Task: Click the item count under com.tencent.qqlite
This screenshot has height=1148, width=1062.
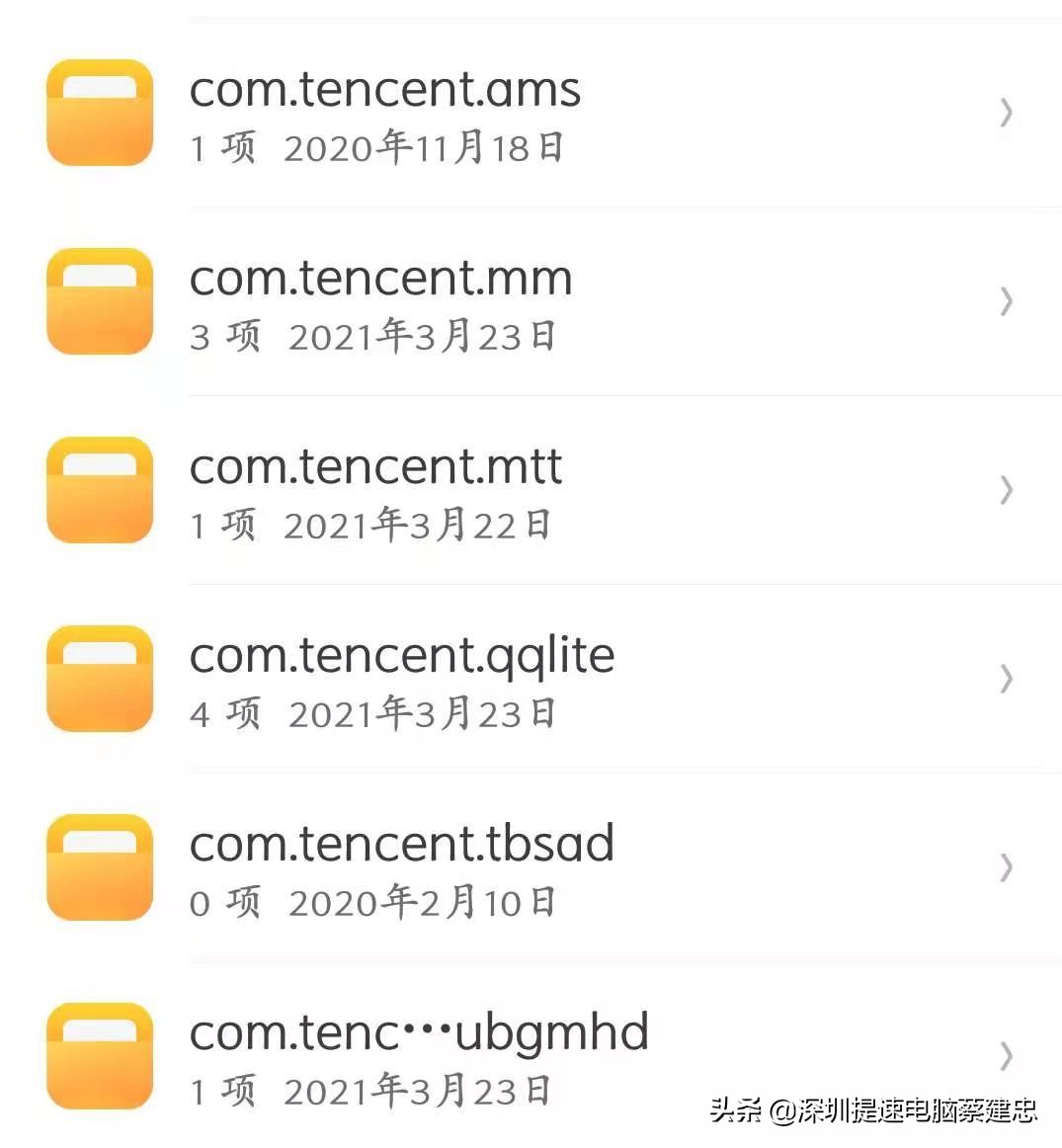Action: point(221,713)
